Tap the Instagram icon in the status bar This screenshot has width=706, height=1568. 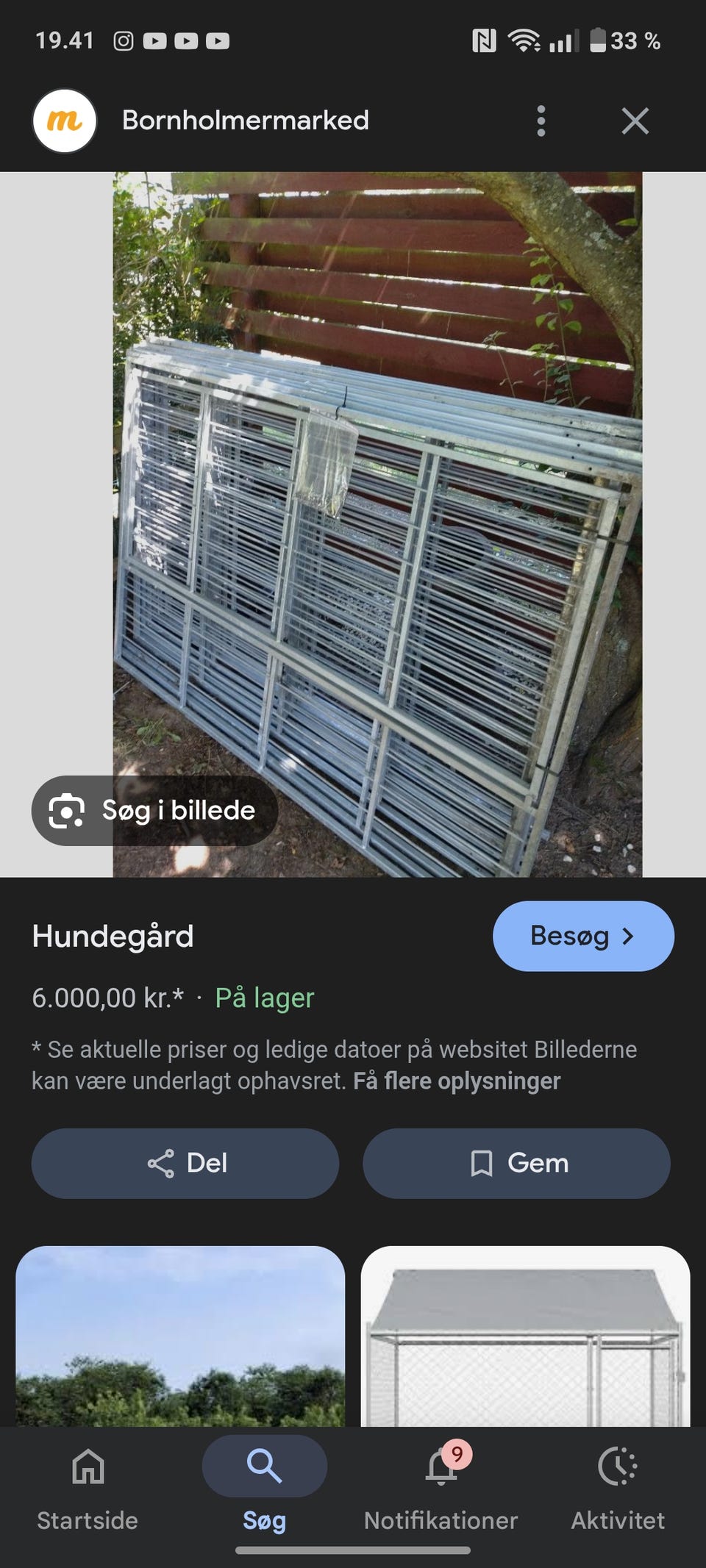(124, 40)
